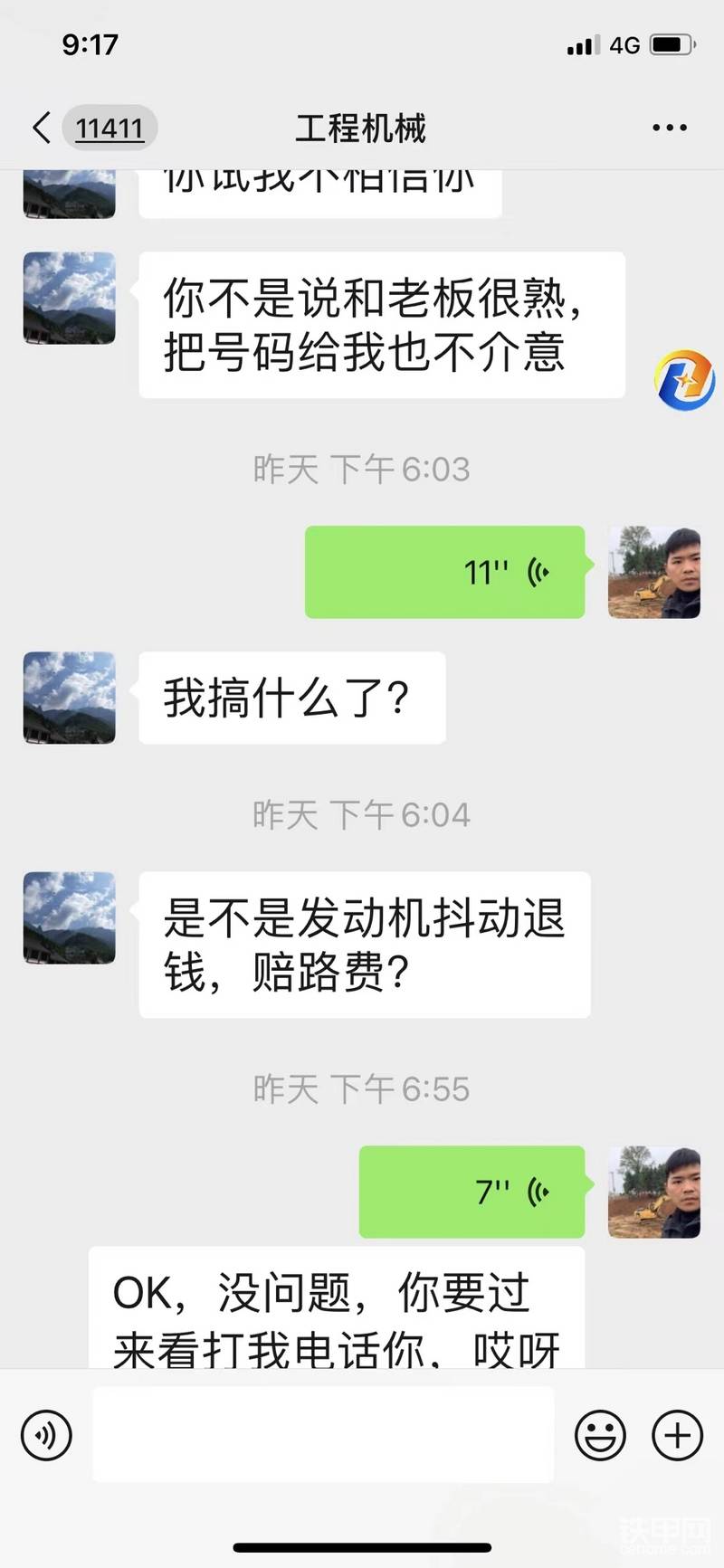The width and height of the screenshot is (724, 1568).
Task: Open sender avatar beside 我搞什么了?
Action: pos(70,698)
